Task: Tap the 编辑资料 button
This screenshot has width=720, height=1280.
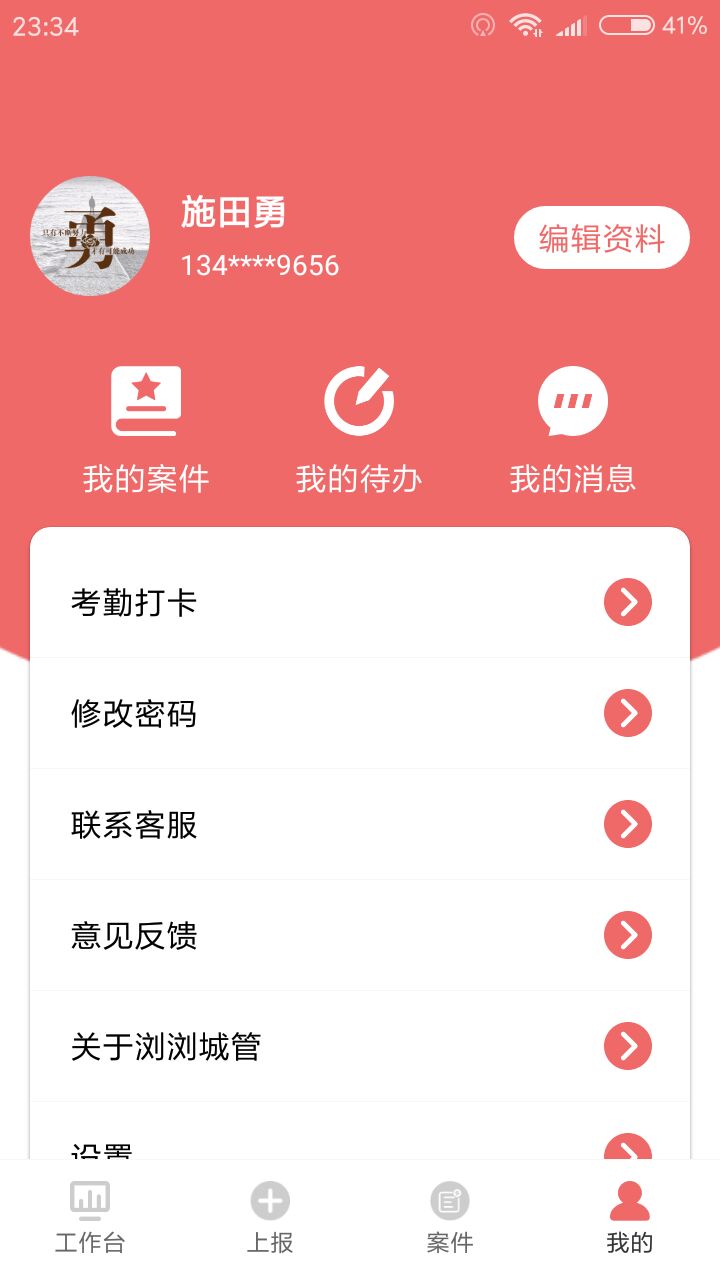Action: (x=601, y=238)
